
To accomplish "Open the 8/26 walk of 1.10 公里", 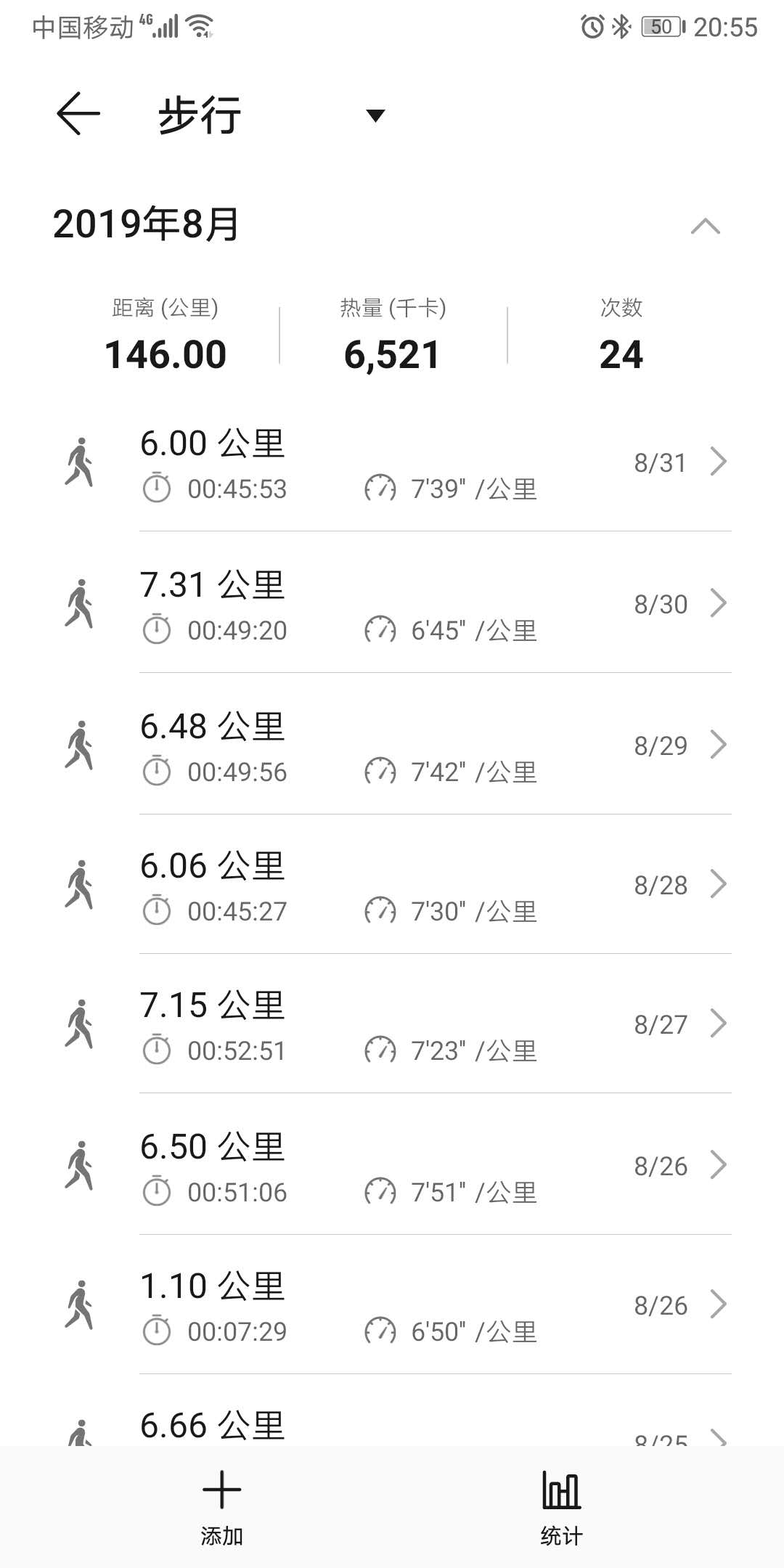I will (434, 1307).
